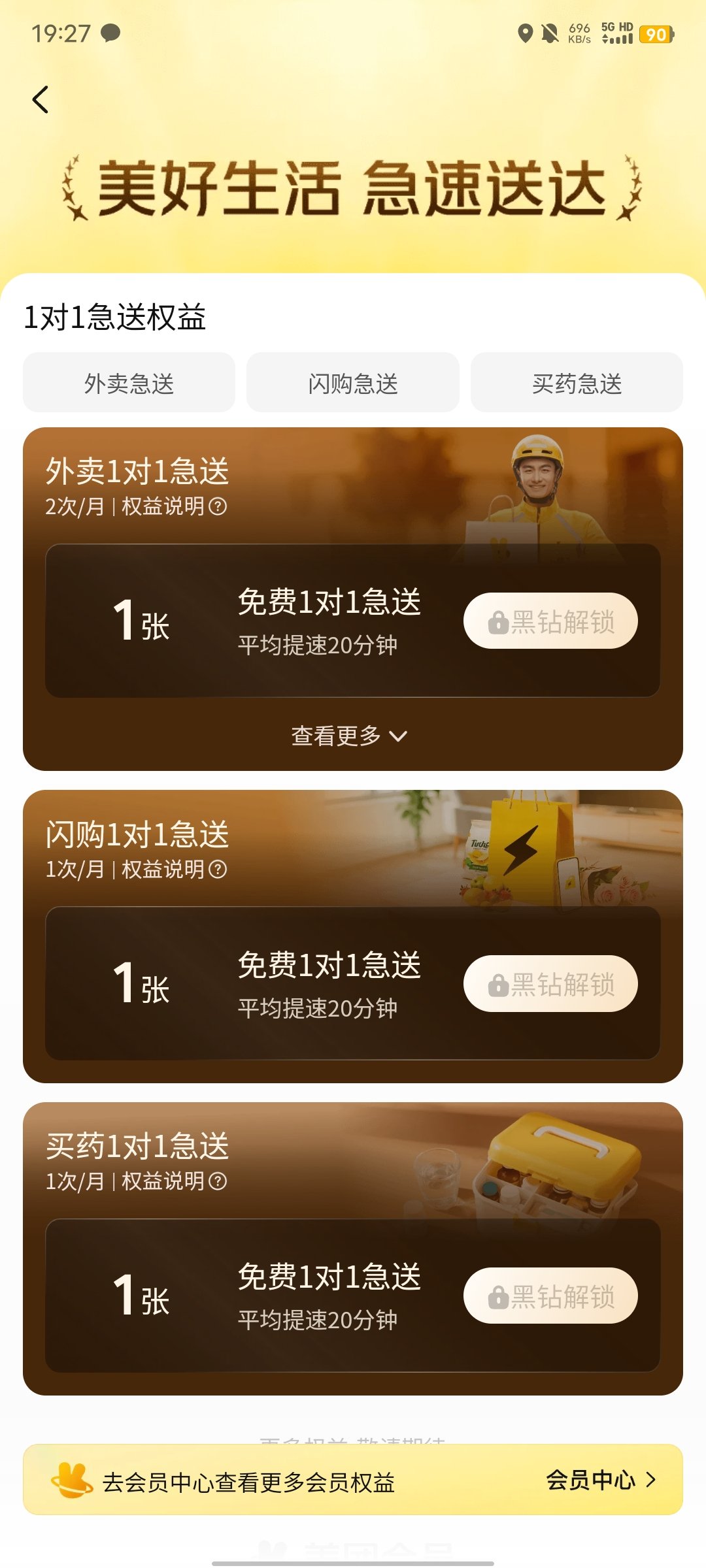This screenshot has width=706, height=1568.
Task: Unlock the 闪购1对1急送 coupon with 黑钻解锁
Action: [550, 984]
